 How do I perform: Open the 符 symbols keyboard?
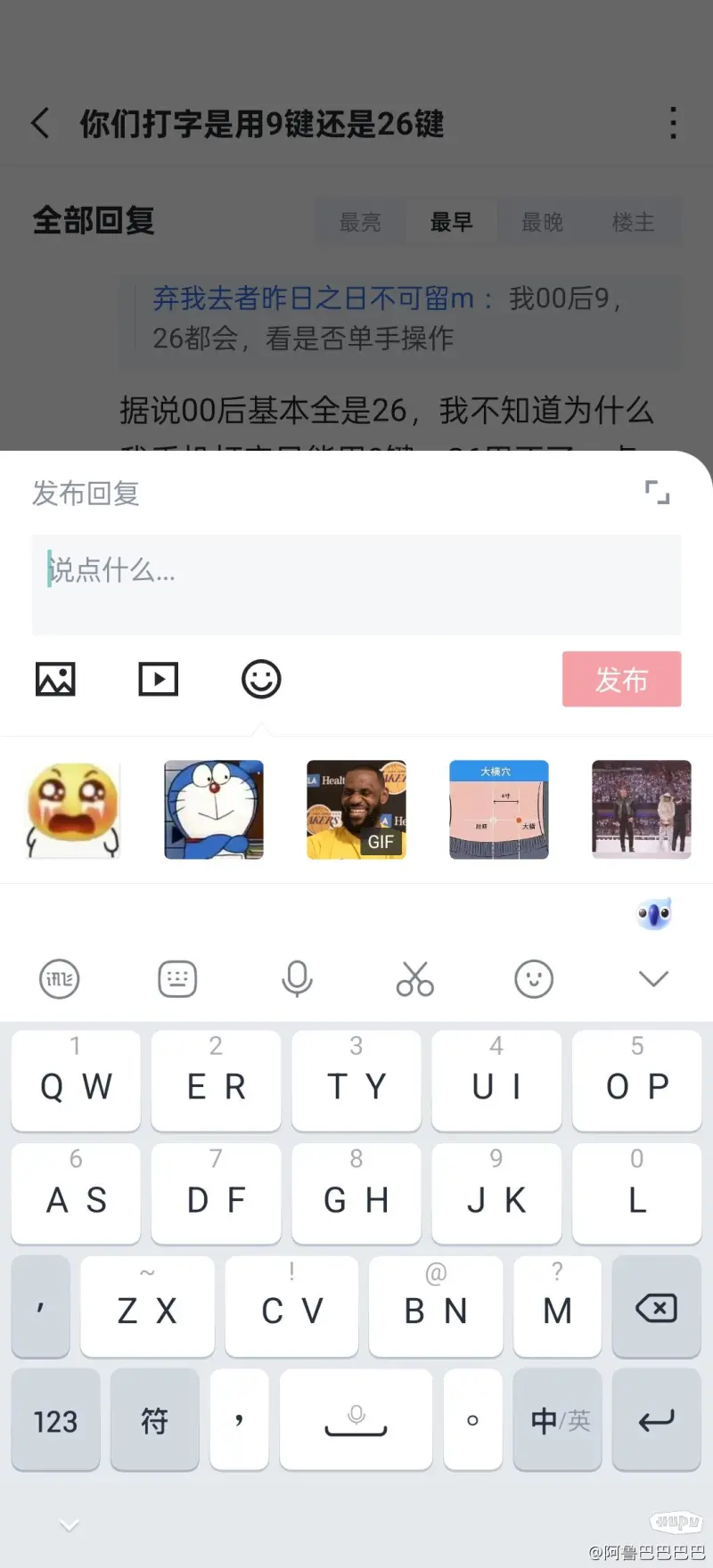[x=154, y=1420]
